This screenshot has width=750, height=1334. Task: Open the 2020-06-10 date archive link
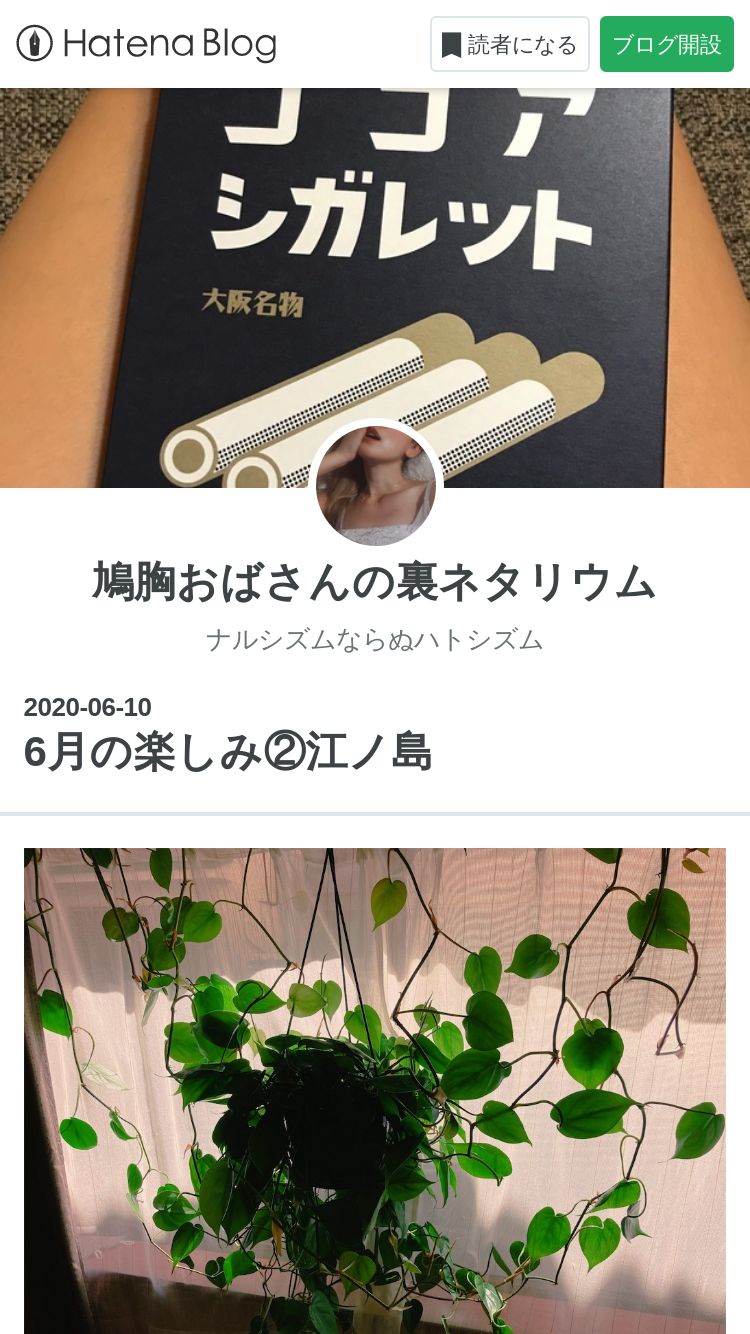click(88, 707)
